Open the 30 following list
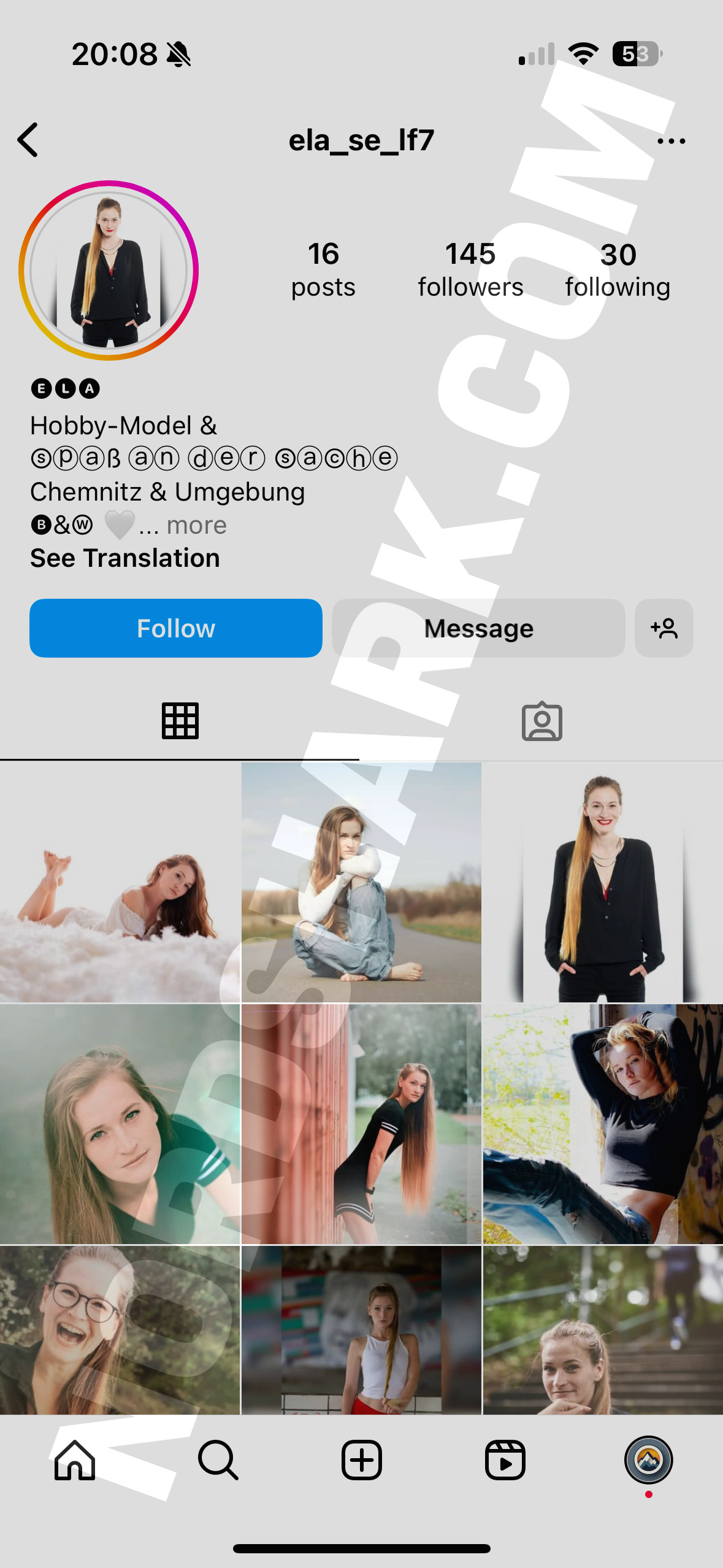 pos(618,270)
